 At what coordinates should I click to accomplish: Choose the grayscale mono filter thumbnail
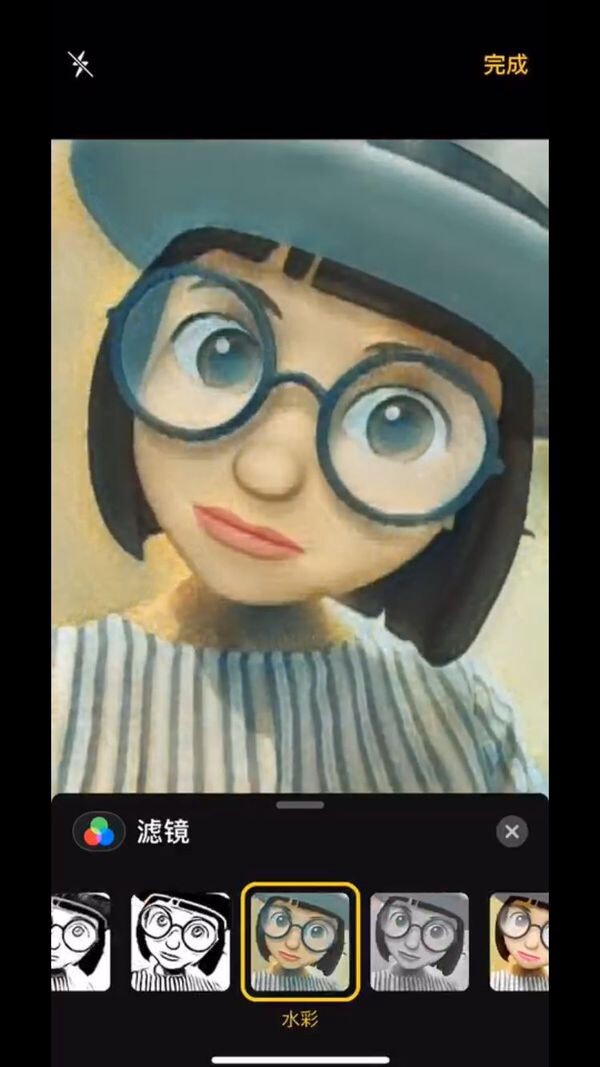[x=419, y=941]
